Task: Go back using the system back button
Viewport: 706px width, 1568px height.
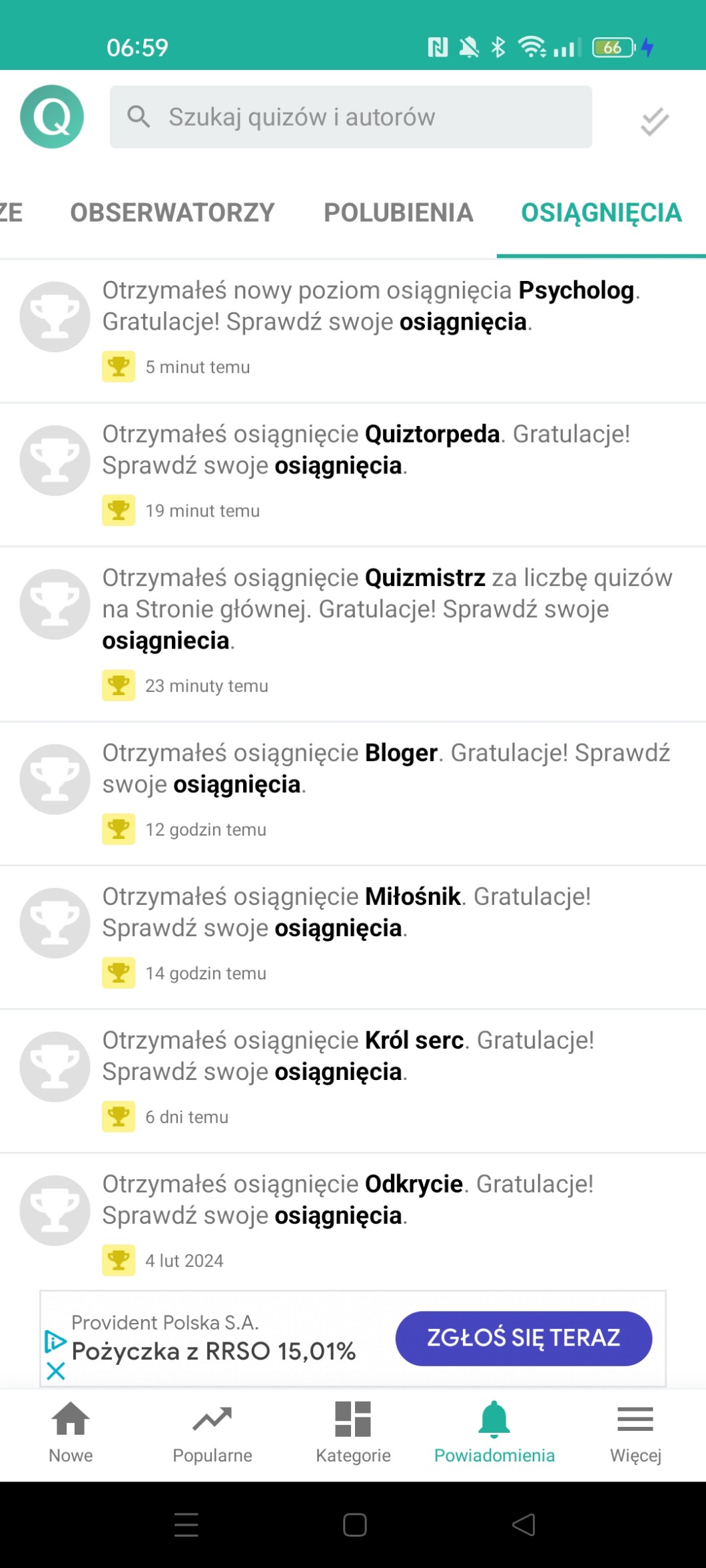Action: [524, 1524]
